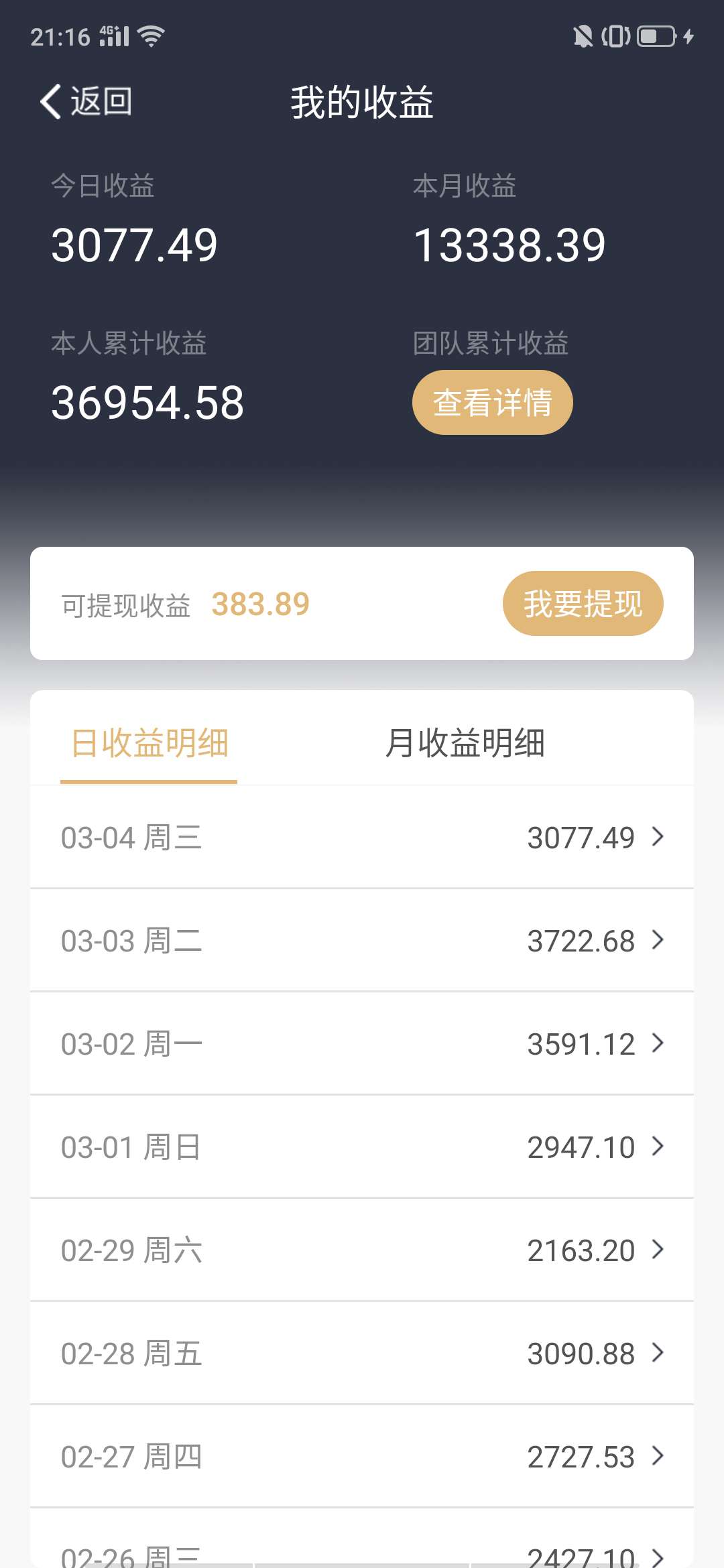The width and height of the screenshot is (724, 1568).
Task: Tap the back arrow to return
Action: pos(50,102)
